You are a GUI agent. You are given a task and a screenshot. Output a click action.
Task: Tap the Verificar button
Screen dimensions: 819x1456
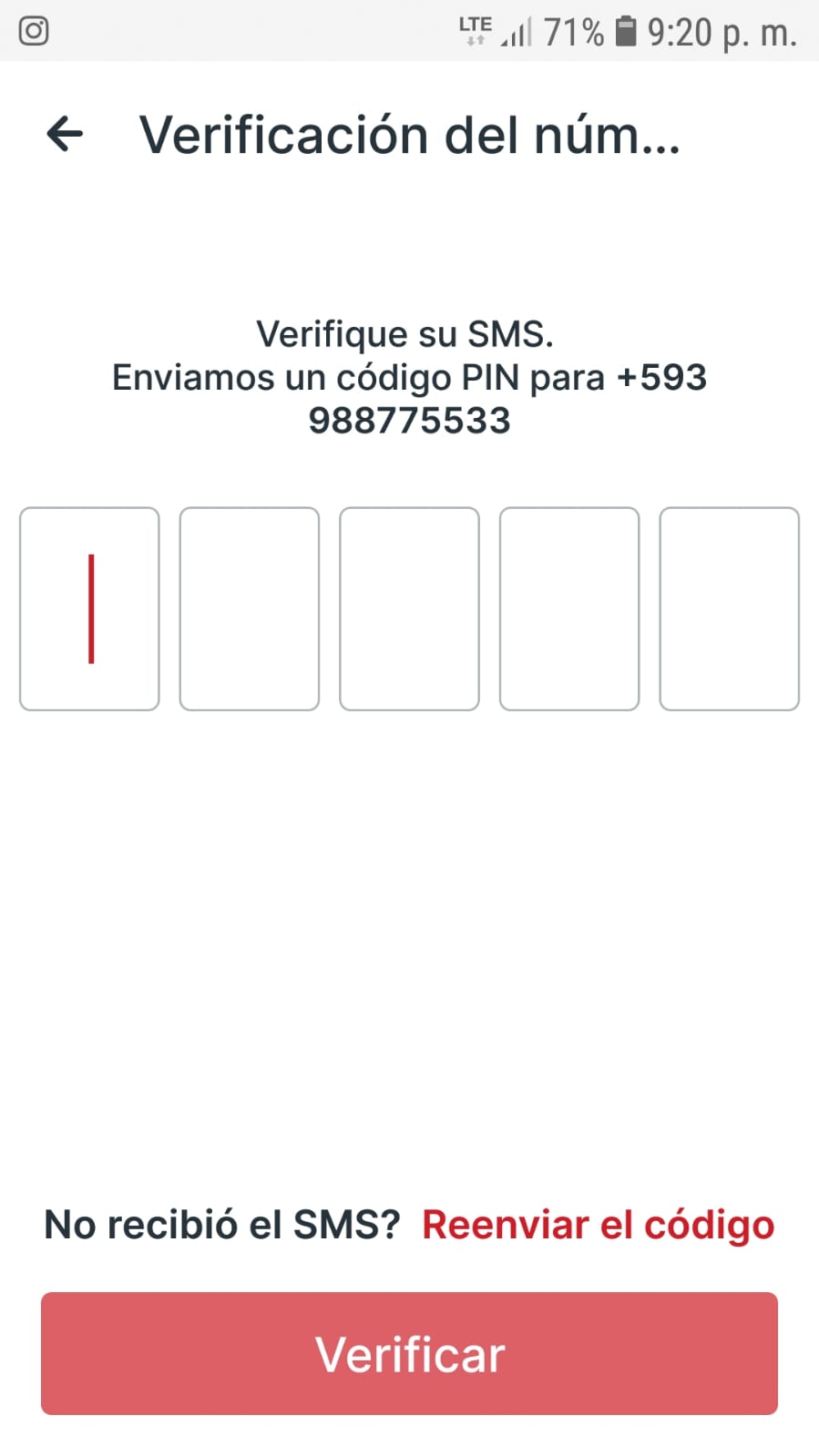tap(409, 1353)
